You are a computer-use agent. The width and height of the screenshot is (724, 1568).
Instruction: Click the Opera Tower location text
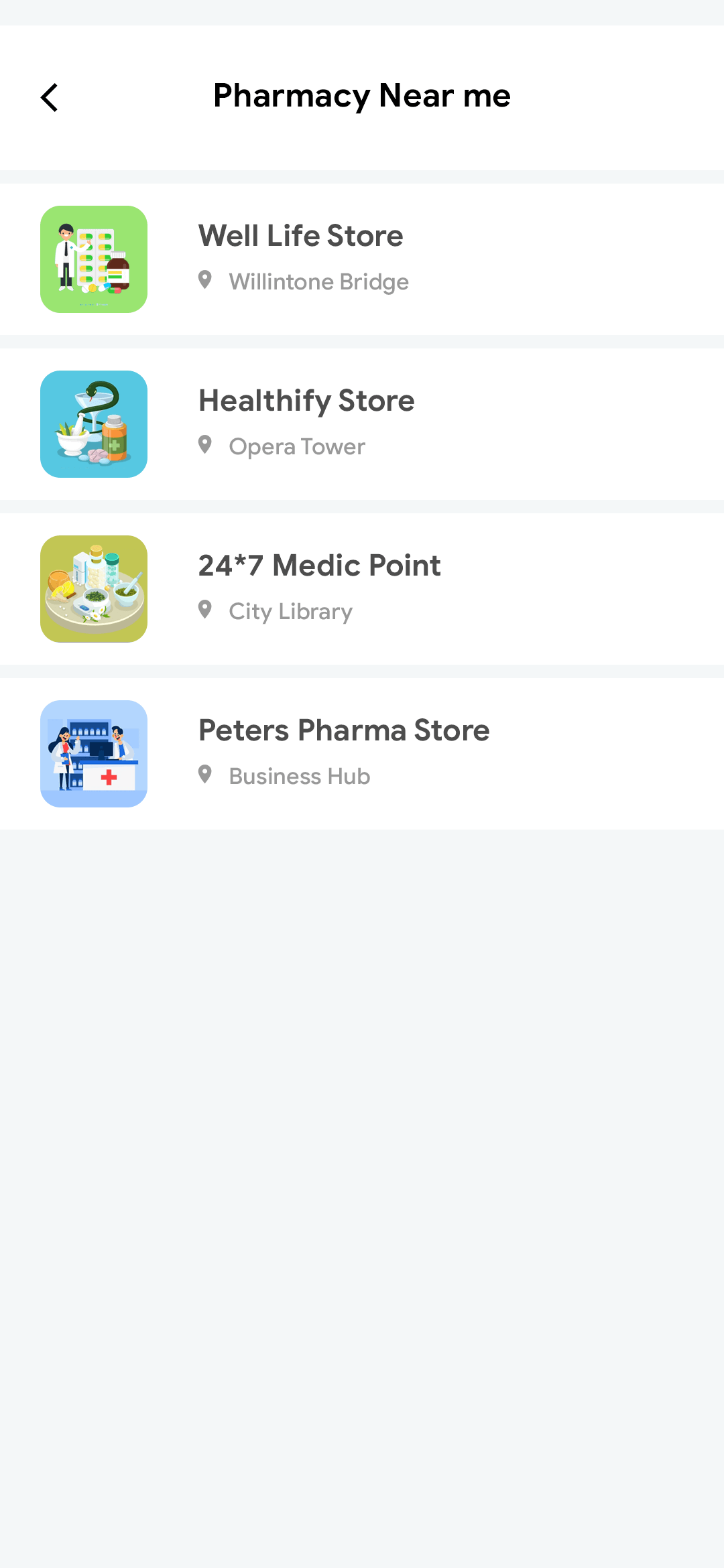[296, 446]
